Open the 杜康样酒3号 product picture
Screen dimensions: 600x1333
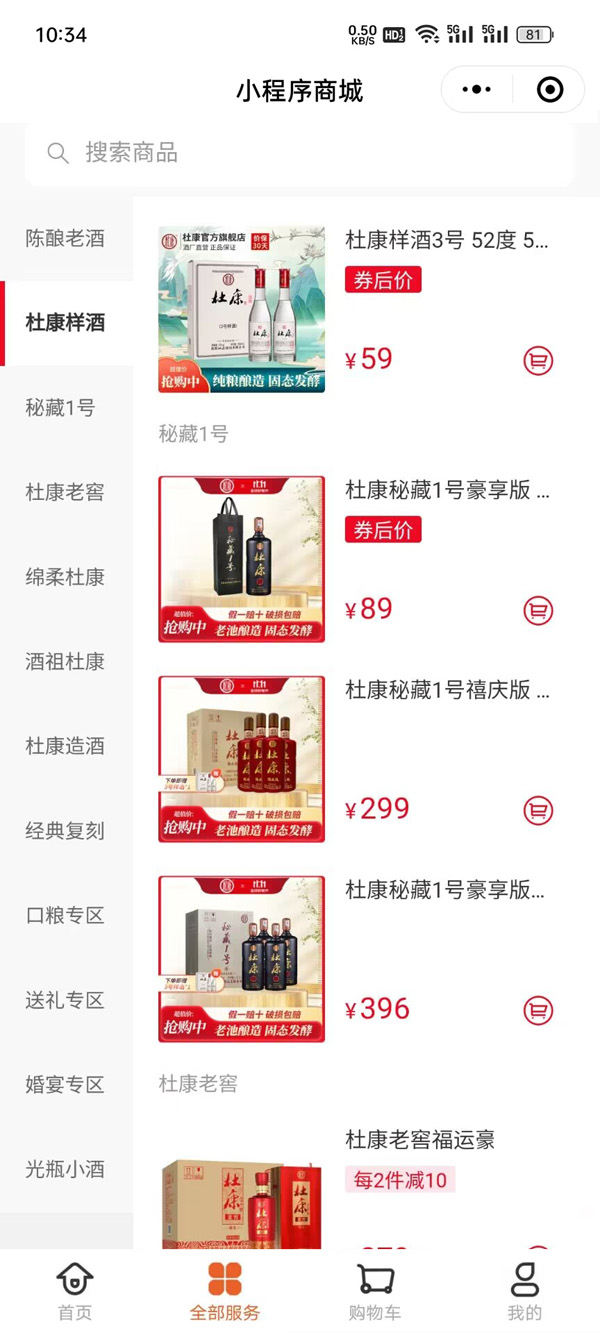click(242, 309)
